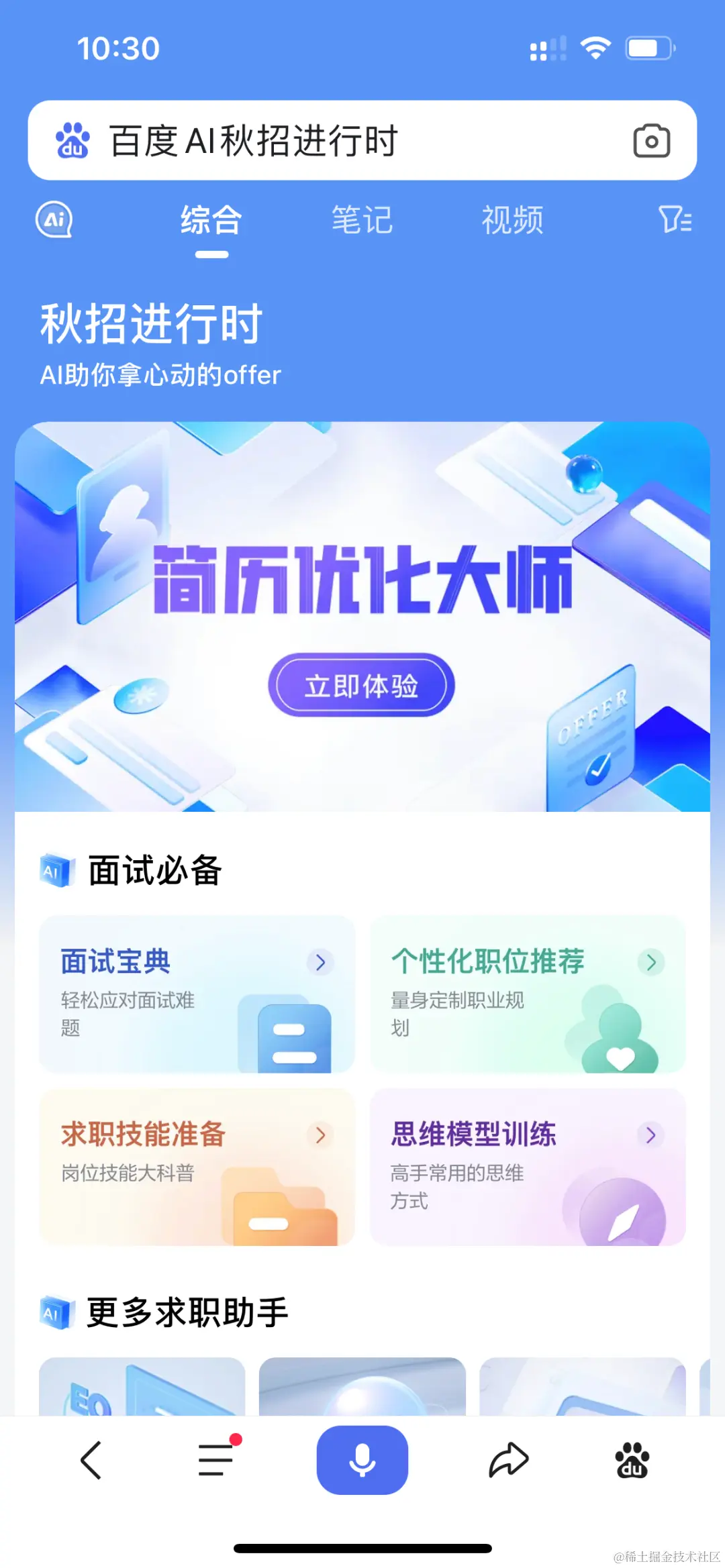This screenshot has height=1568, width=725.
Task: Go back to the previous page
Action: tap(91, 1460)
